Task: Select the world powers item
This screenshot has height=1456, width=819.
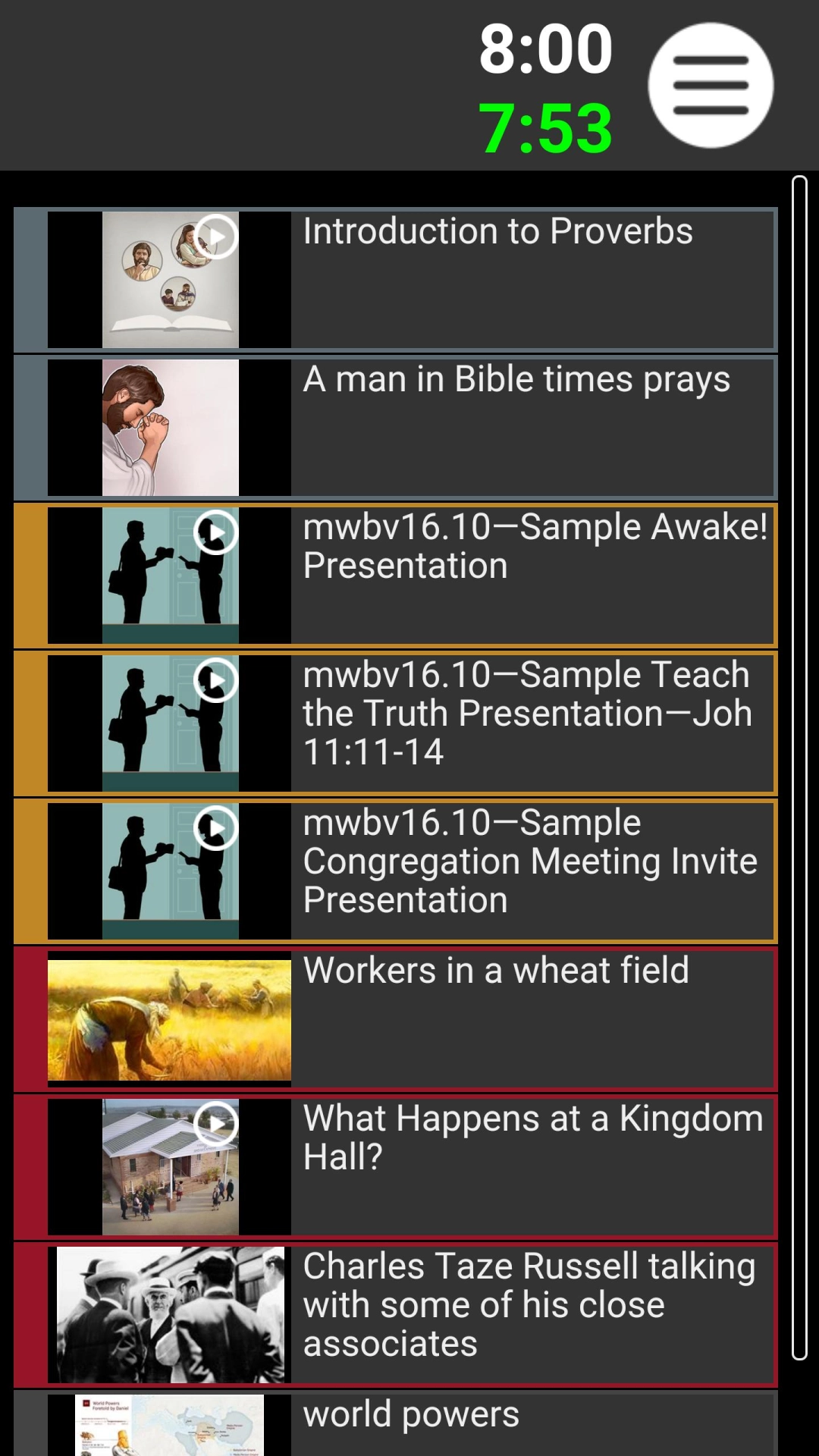Action: pos(409,1424)
